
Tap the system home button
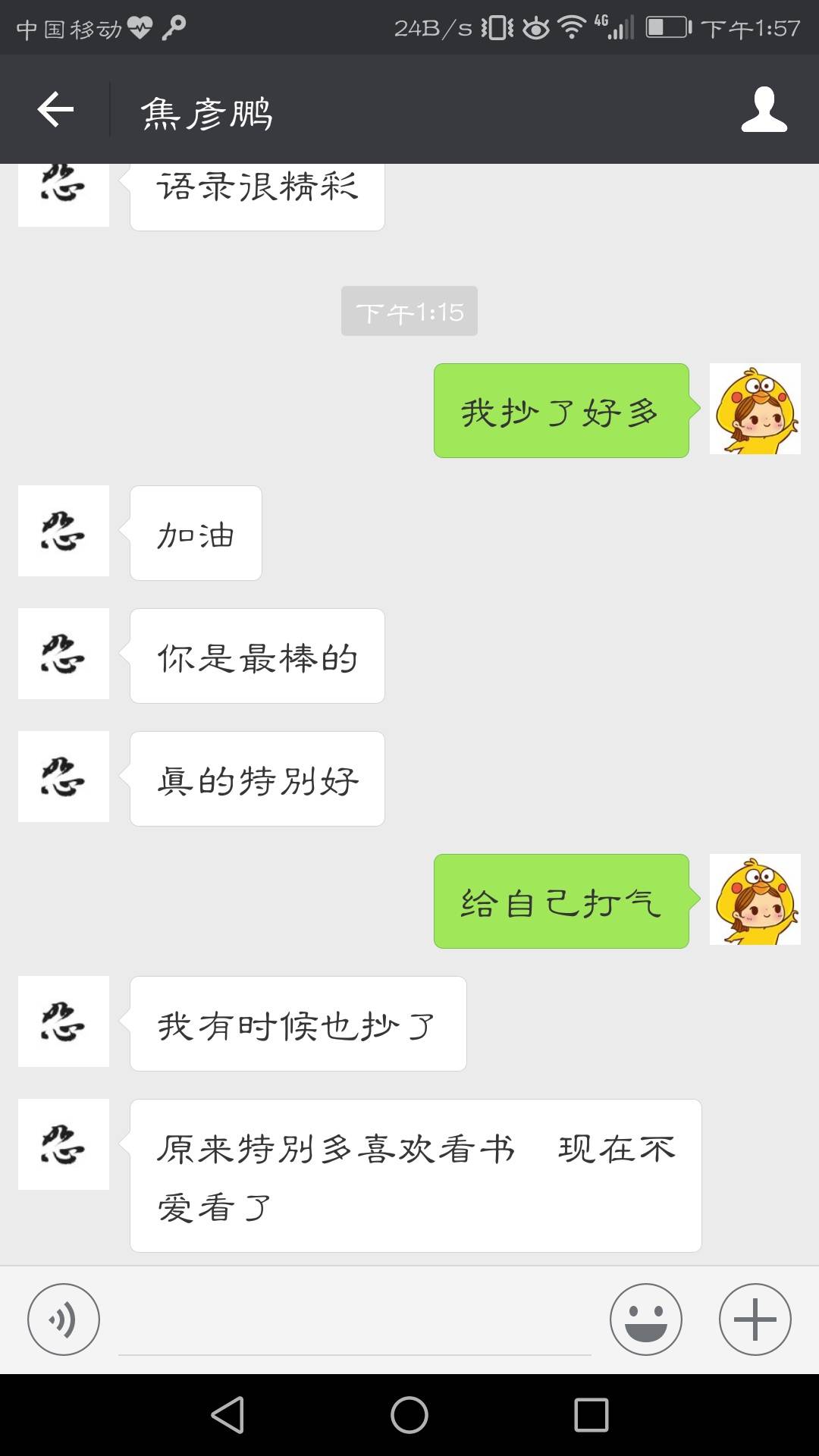tap(409, 1415)
